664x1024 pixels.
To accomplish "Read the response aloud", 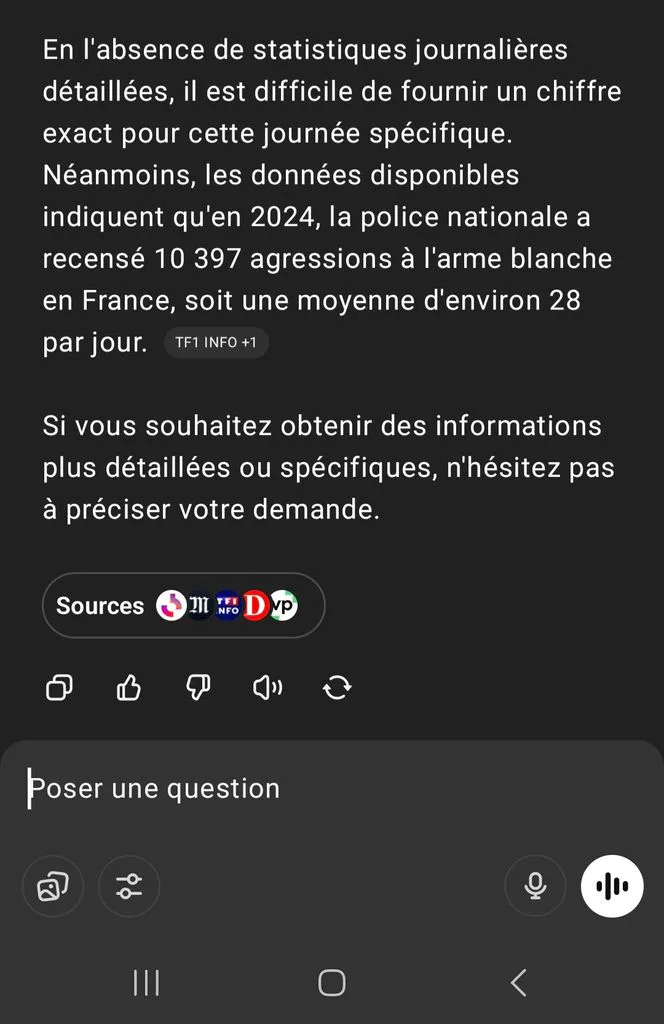I will point(268,688).
